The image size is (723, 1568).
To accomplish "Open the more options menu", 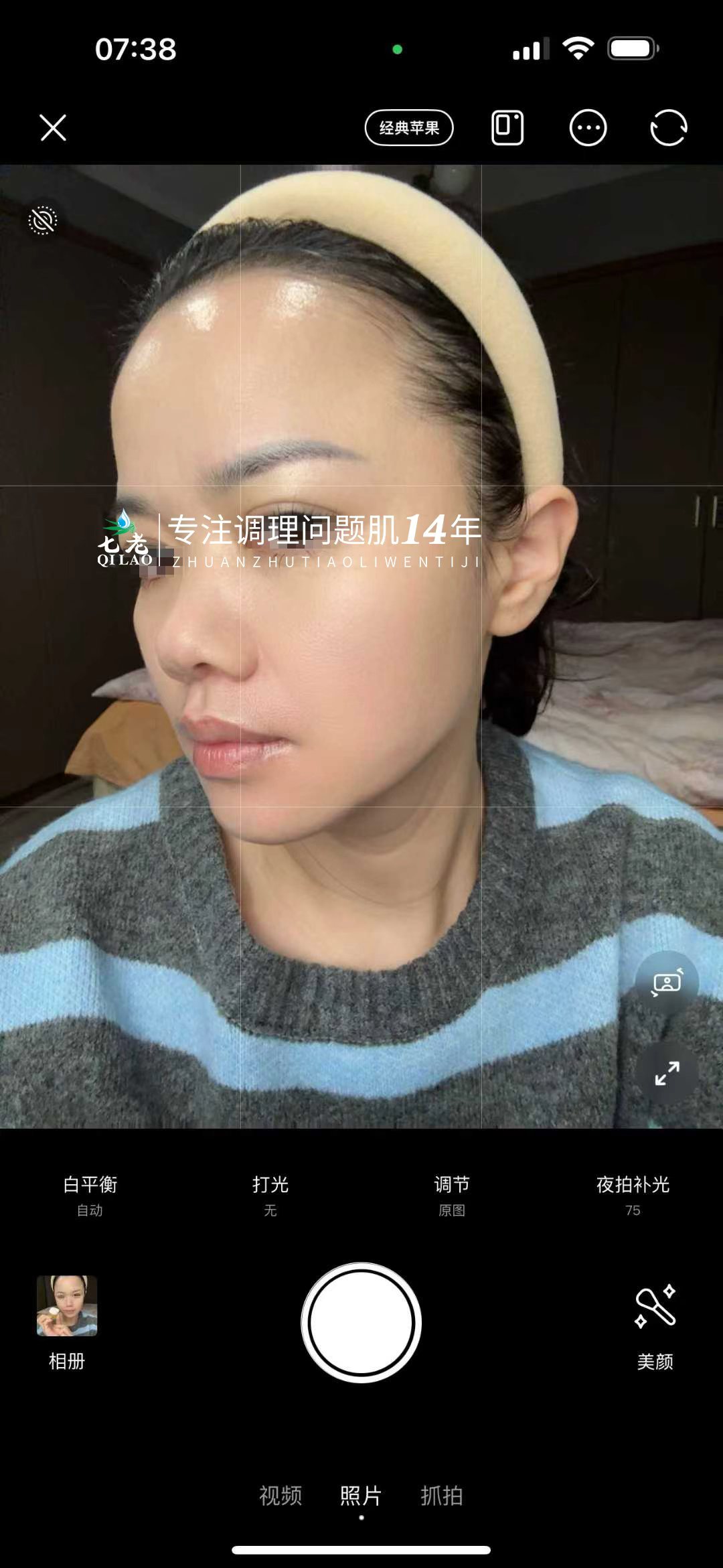I will coord(588,127).
